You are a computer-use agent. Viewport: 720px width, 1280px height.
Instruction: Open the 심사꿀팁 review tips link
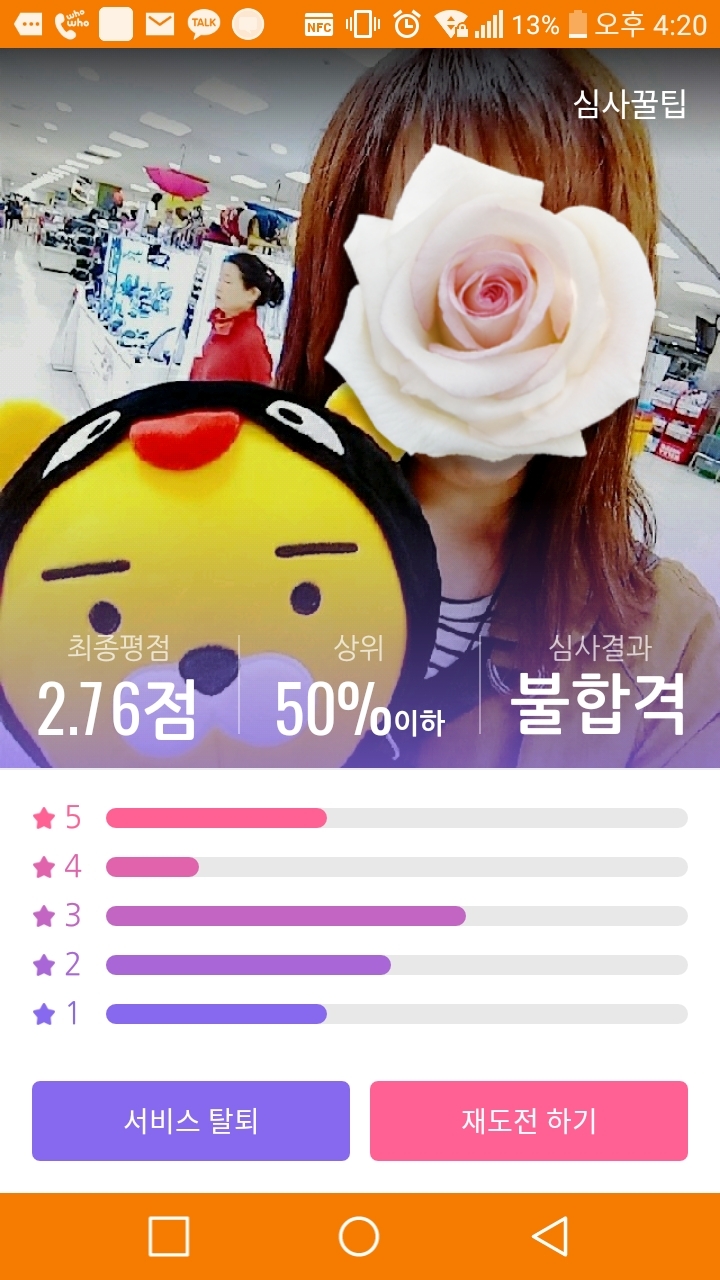point(630,104)
